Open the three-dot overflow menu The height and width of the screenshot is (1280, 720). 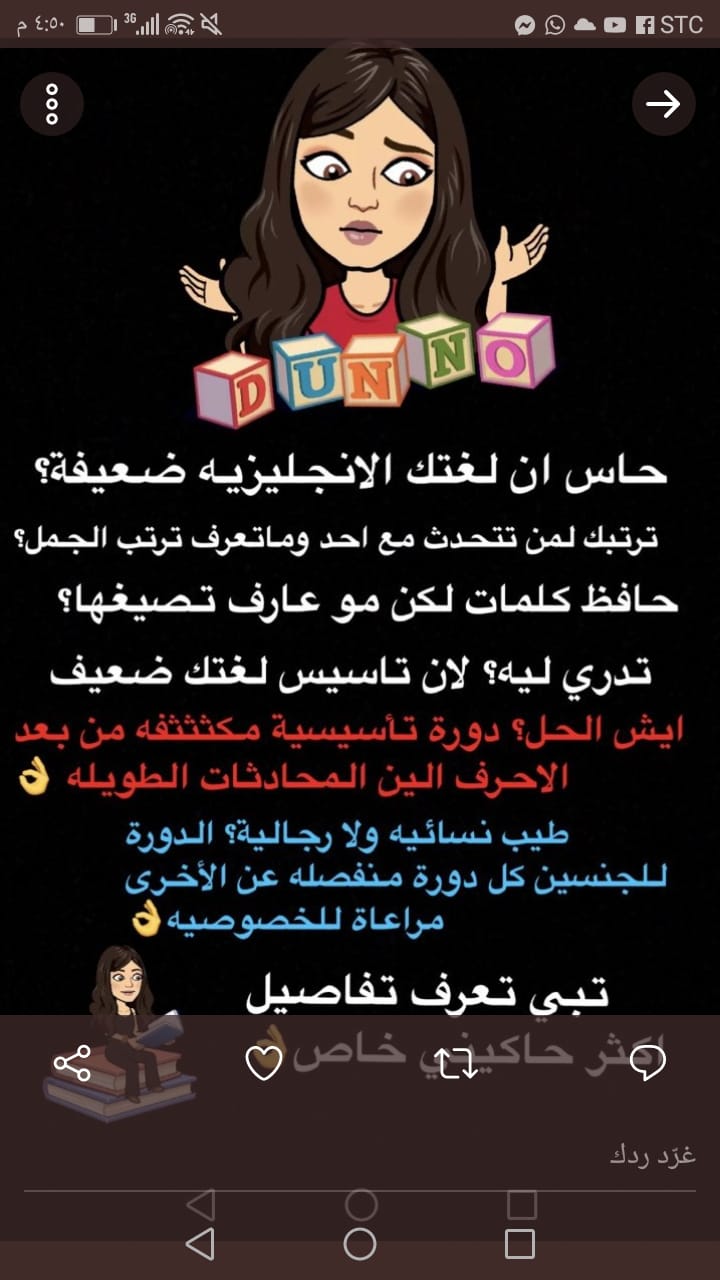(x=52, y=104)
